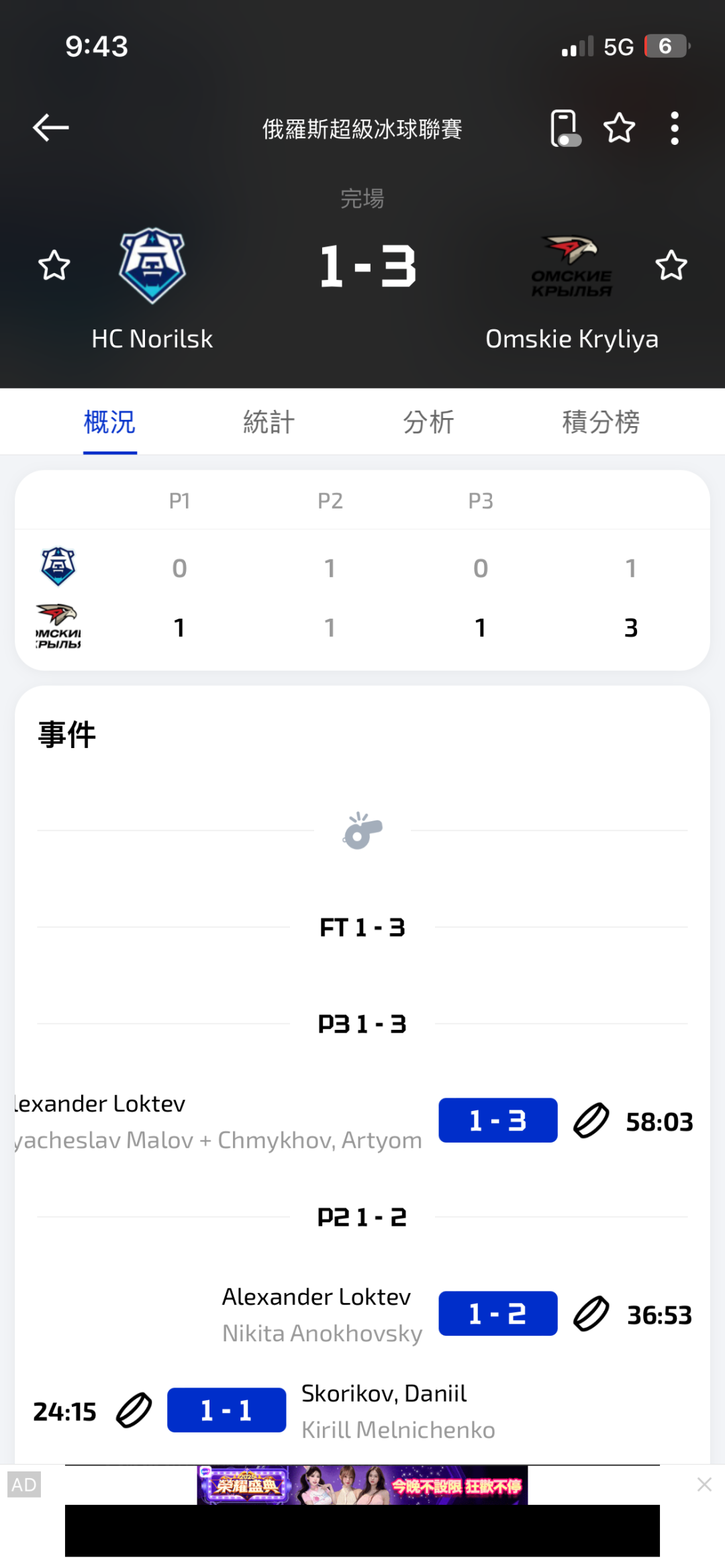Favorite this match with the header star

coord(619,127)
